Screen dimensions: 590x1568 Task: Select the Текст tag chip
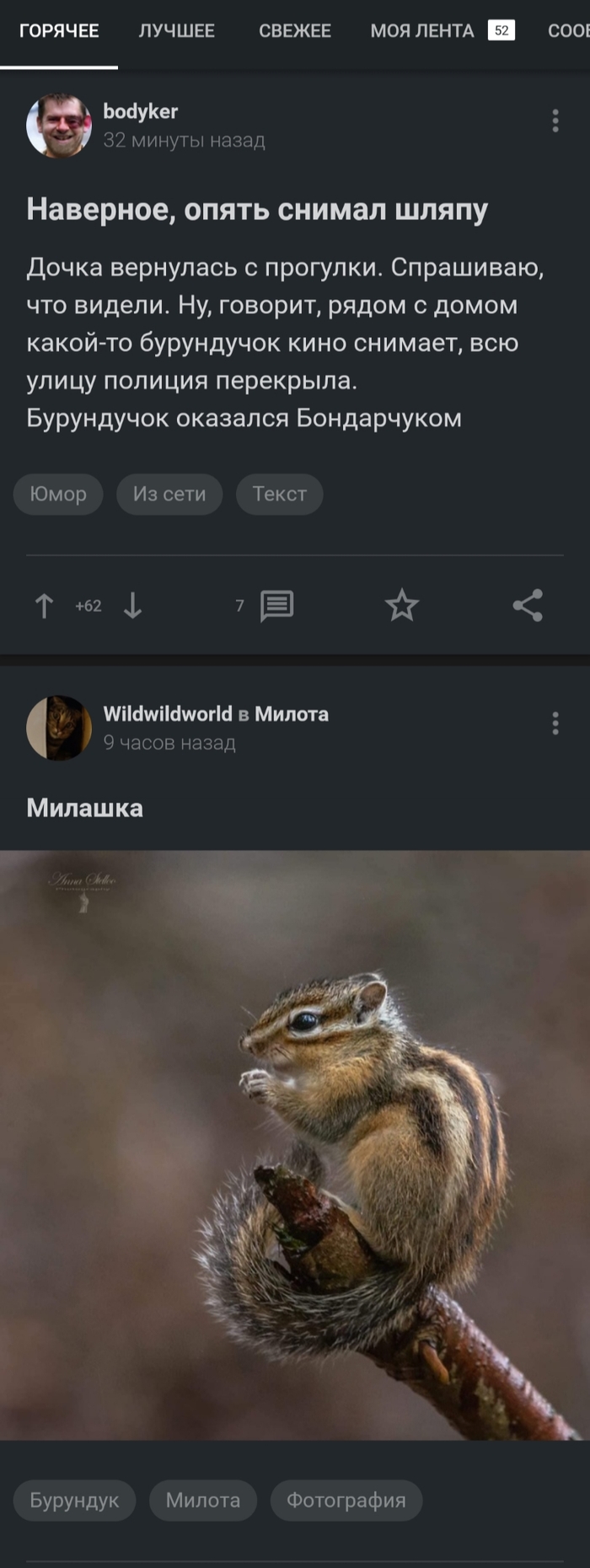pyautogui.click(x=279, y=494)
